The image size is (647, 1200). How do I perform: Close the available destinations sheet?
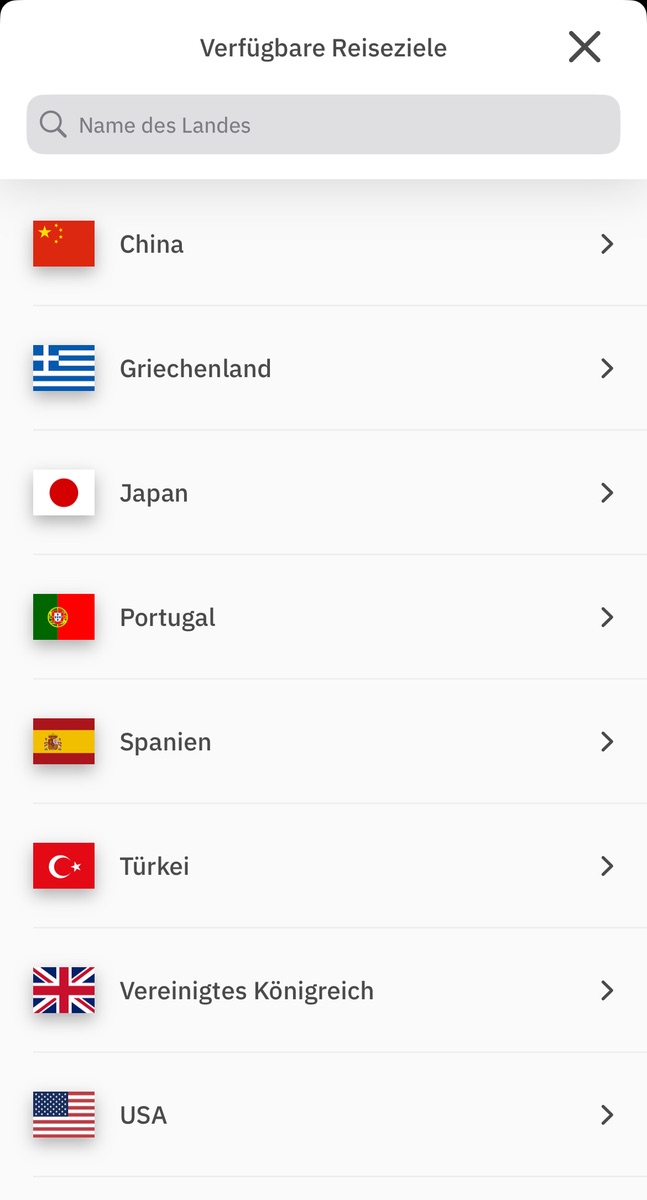pyautogui.click(x=584, y=47)
